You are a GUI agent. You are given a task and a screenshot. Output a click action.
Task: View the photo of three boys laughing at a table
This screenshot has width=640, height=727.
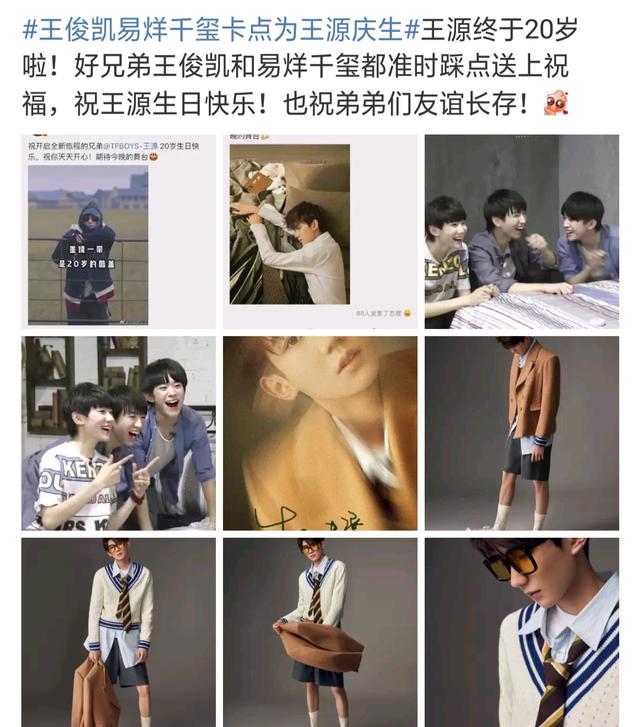click(x=521, y=232)
